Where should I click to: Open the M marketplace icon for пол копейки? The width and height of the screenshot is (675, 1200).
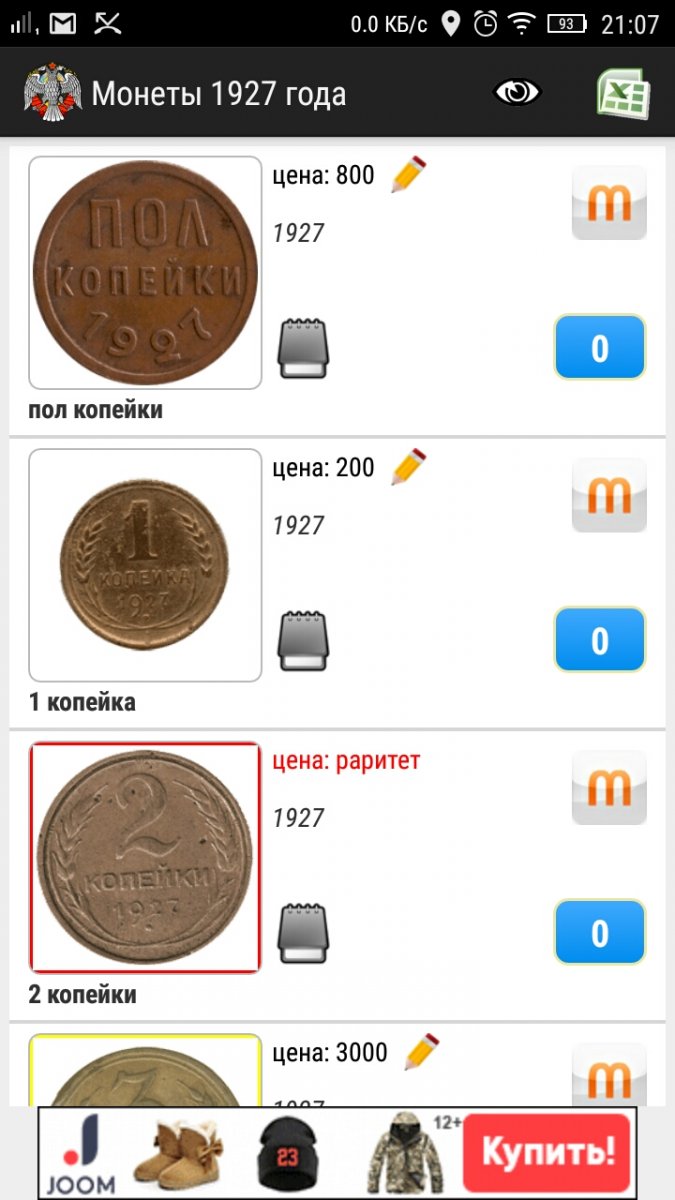tap(609, 203)
